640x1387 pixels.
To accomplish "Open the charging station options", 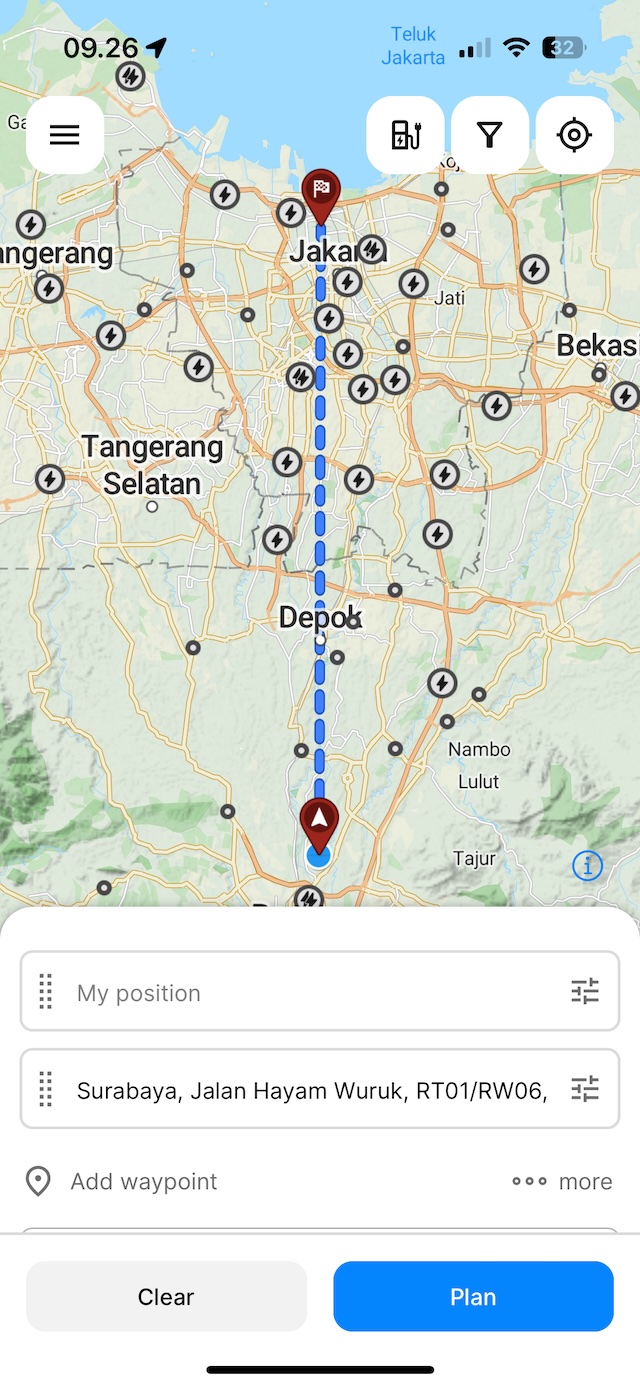I will click(x=405, y=135).
